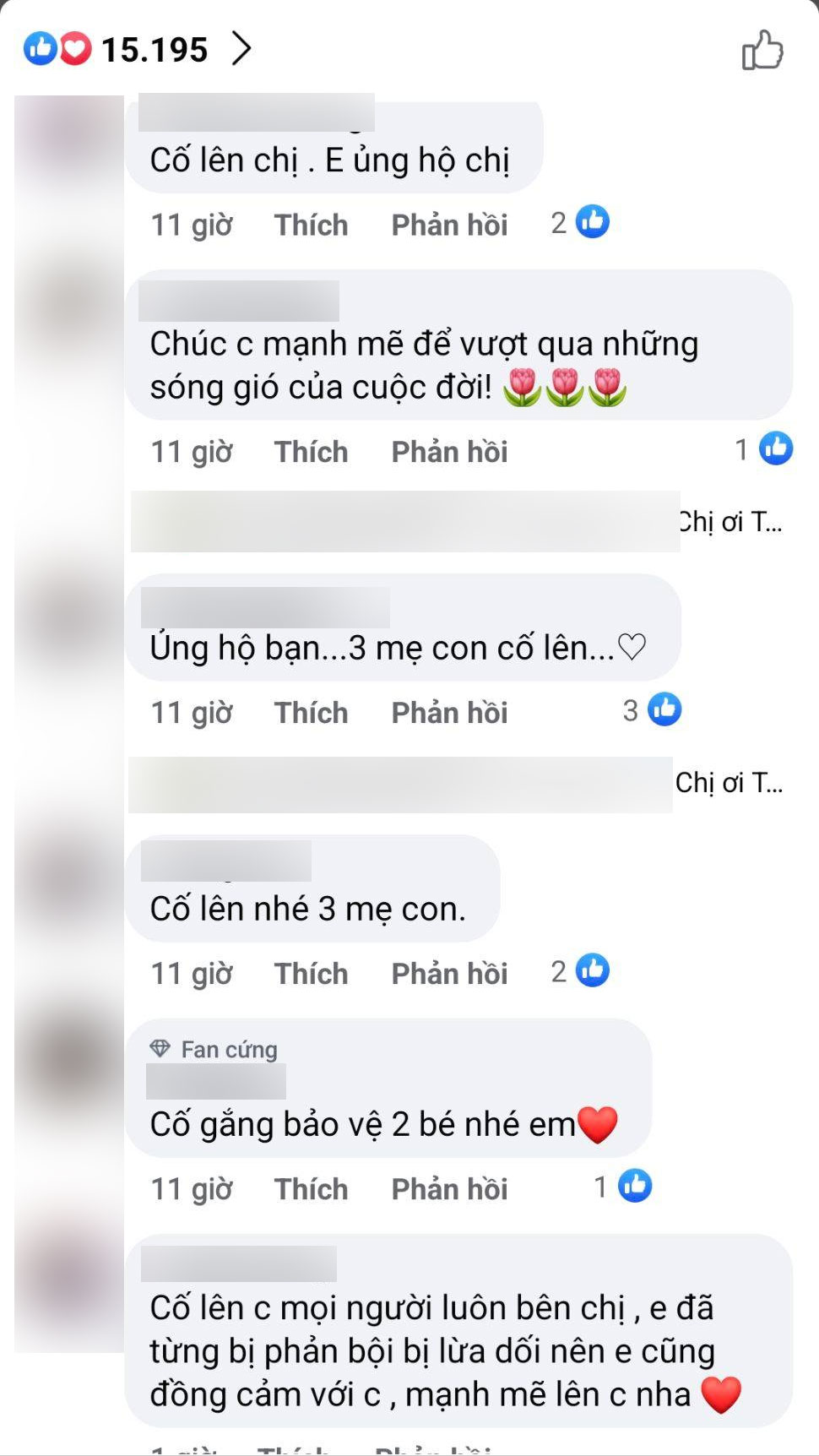819x1456 pixels.
Task: View reactions on 'Cố gắng bảo vệ 2 bé' comment
Action: (x=623, y=1187)
